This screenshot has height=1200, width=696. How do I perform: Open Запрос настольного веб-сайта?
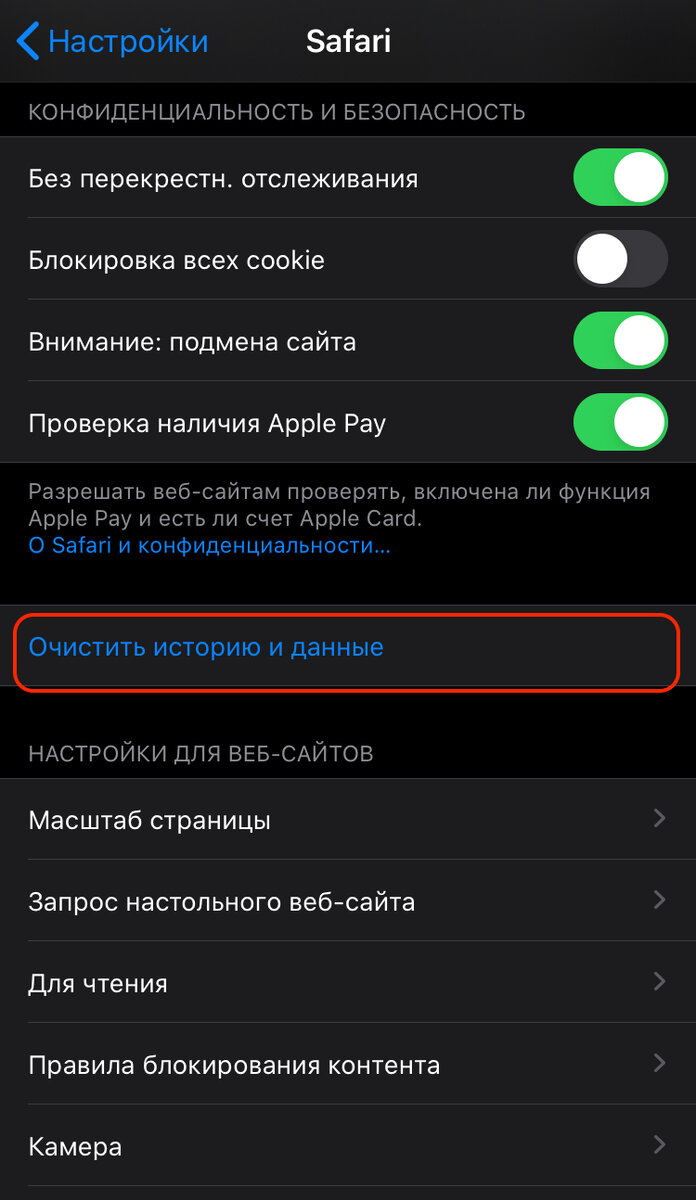click(348, 902)
